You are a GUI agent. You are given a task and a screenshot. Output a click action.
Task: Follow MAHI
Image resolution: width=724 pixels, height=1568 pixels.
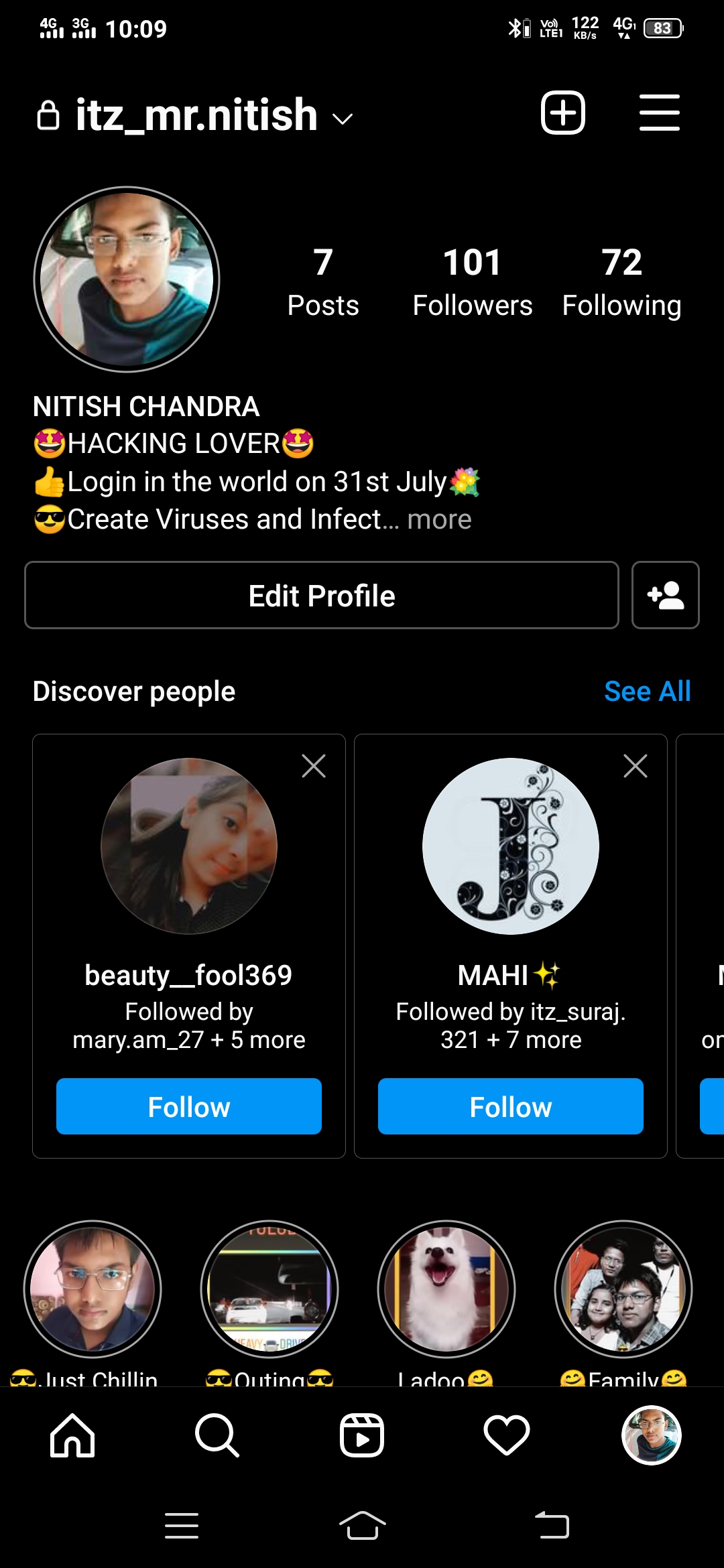[x=510, y=1106]
